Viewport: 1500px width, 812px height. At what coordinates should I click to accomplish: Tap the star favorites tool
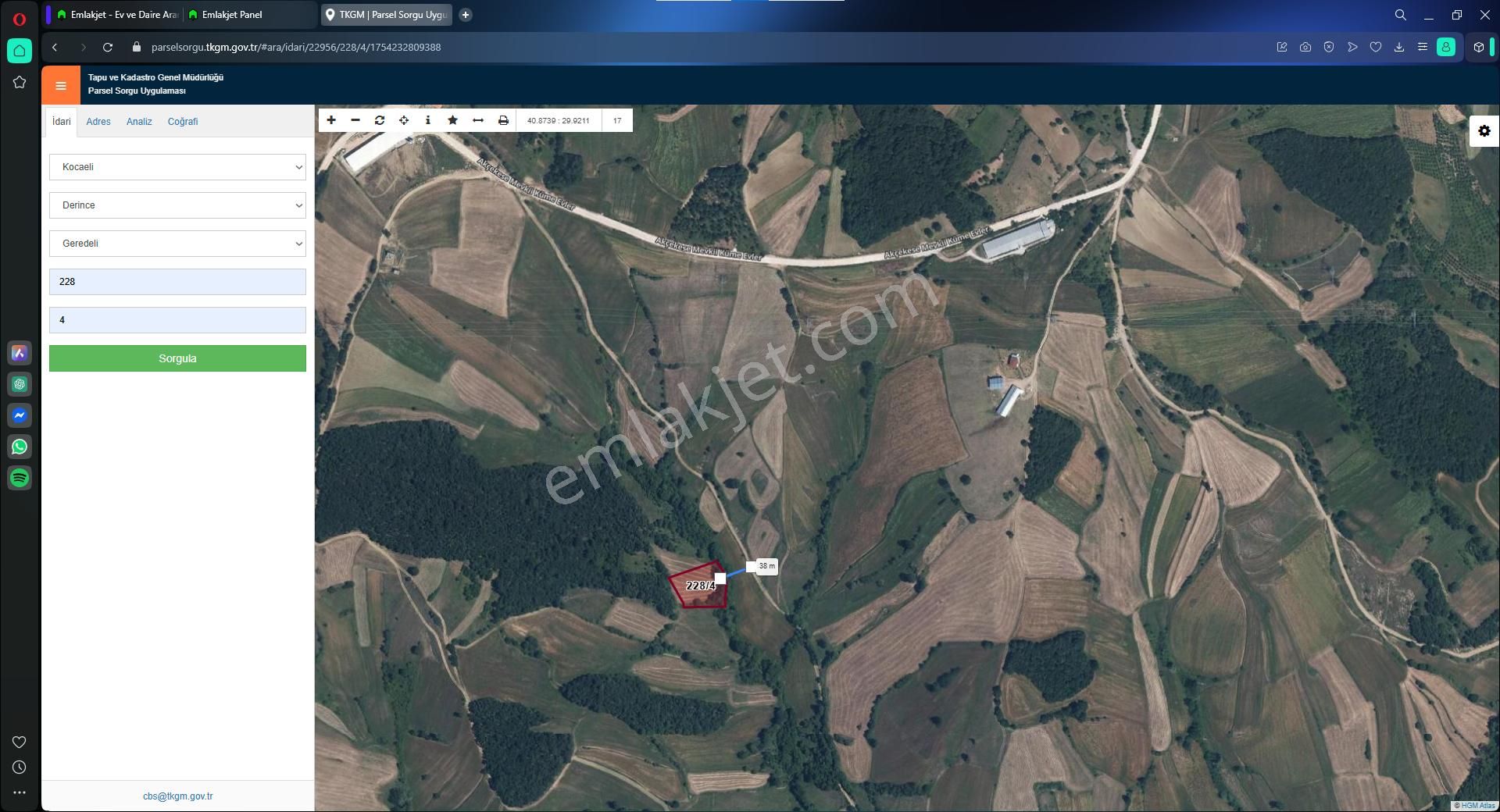(x=452, y=120)
